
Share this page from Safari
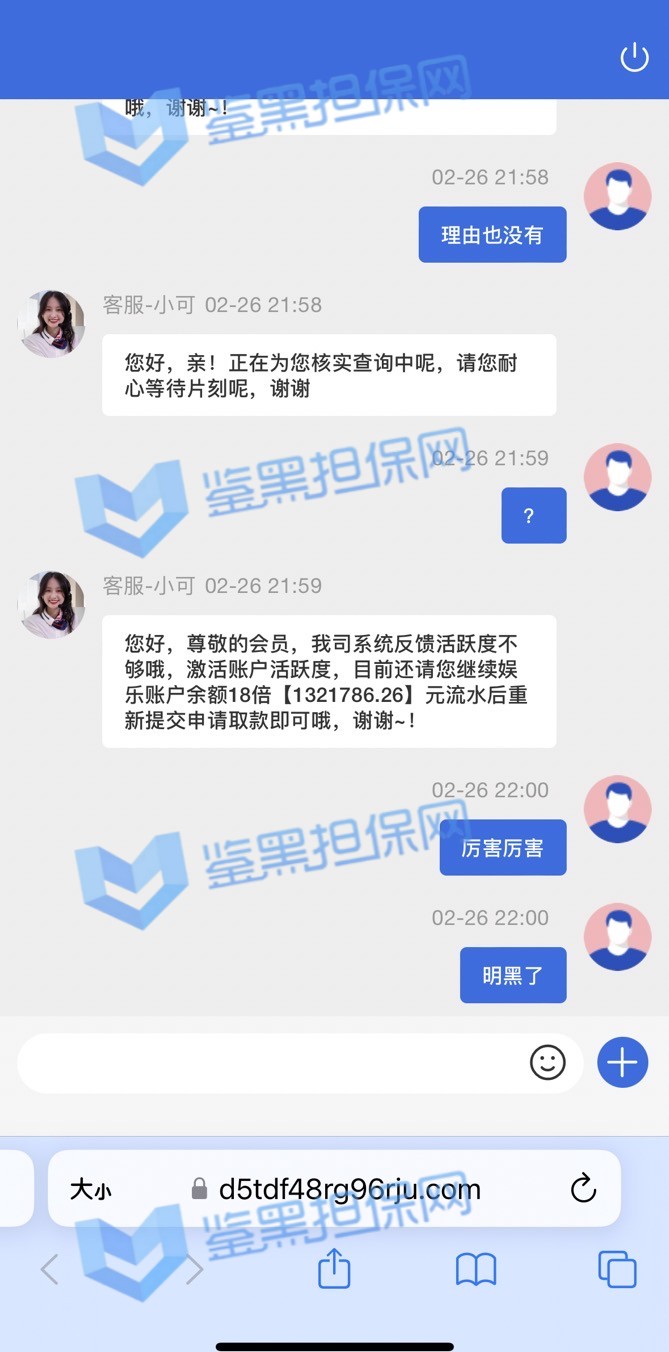[334, 1270]
